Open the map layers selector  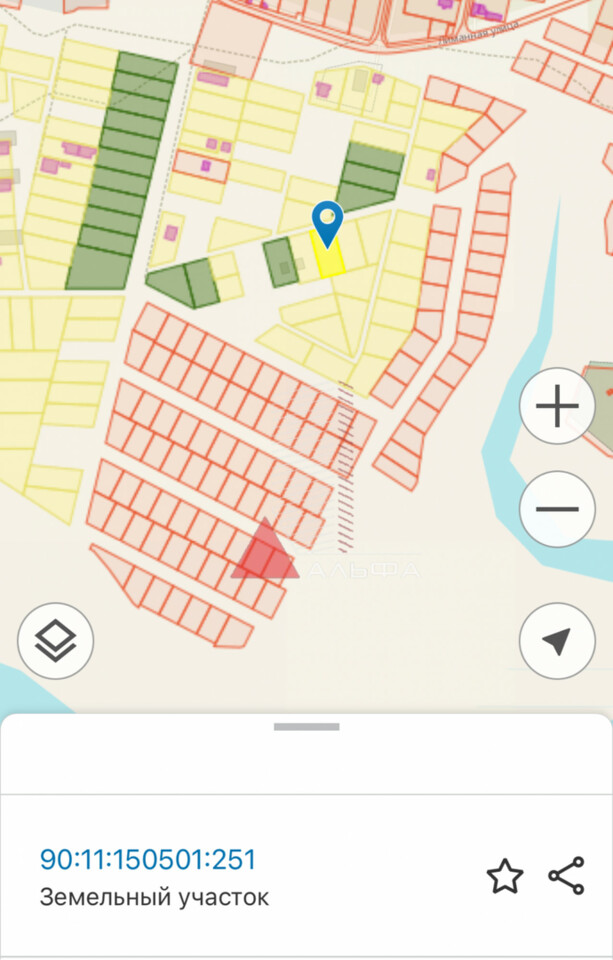(56, 641)
